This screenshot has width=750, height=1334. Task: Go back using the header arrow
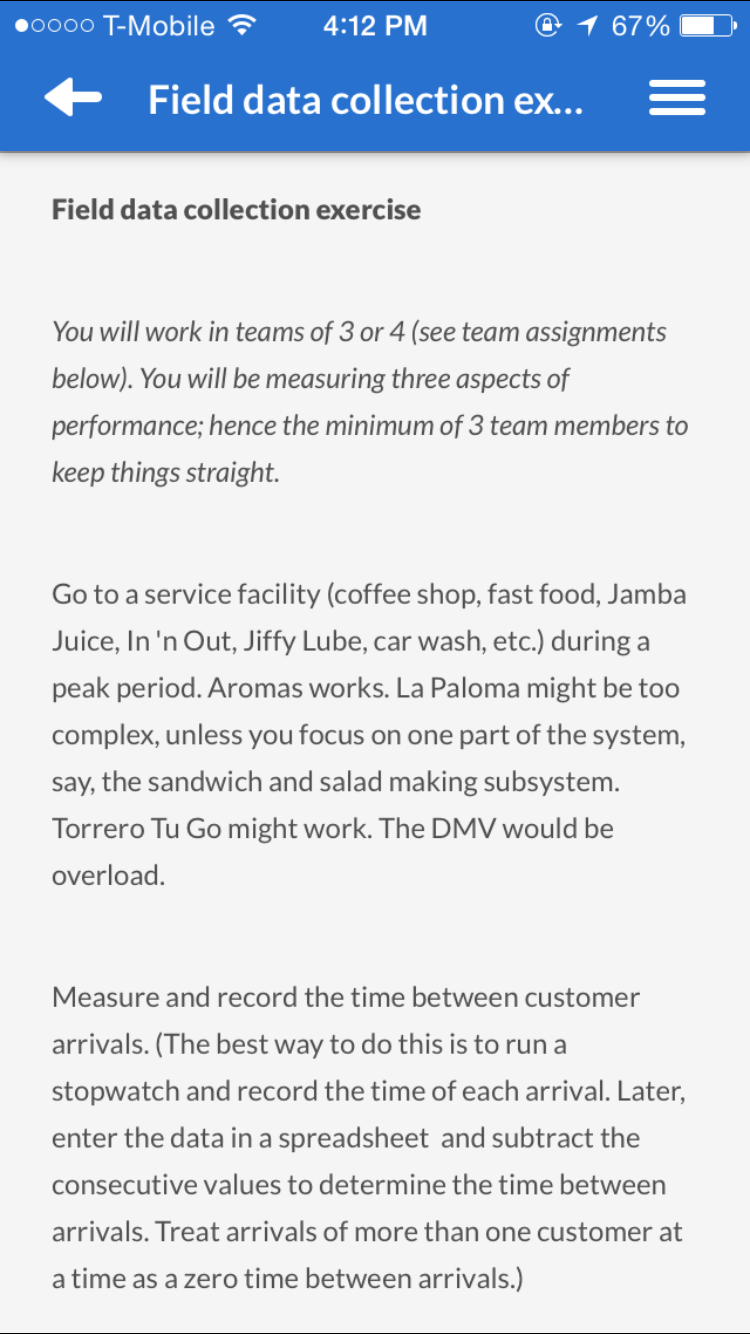click(x=73, y=98)
